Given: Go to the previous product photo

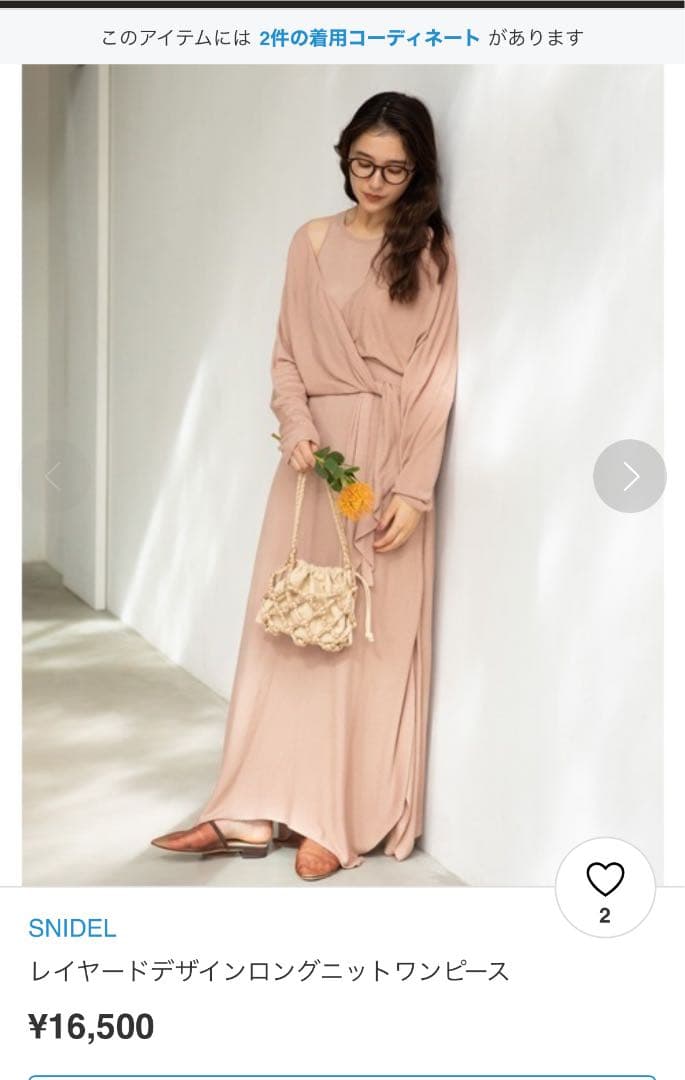Looking at the screenshot, I should 54,476.
